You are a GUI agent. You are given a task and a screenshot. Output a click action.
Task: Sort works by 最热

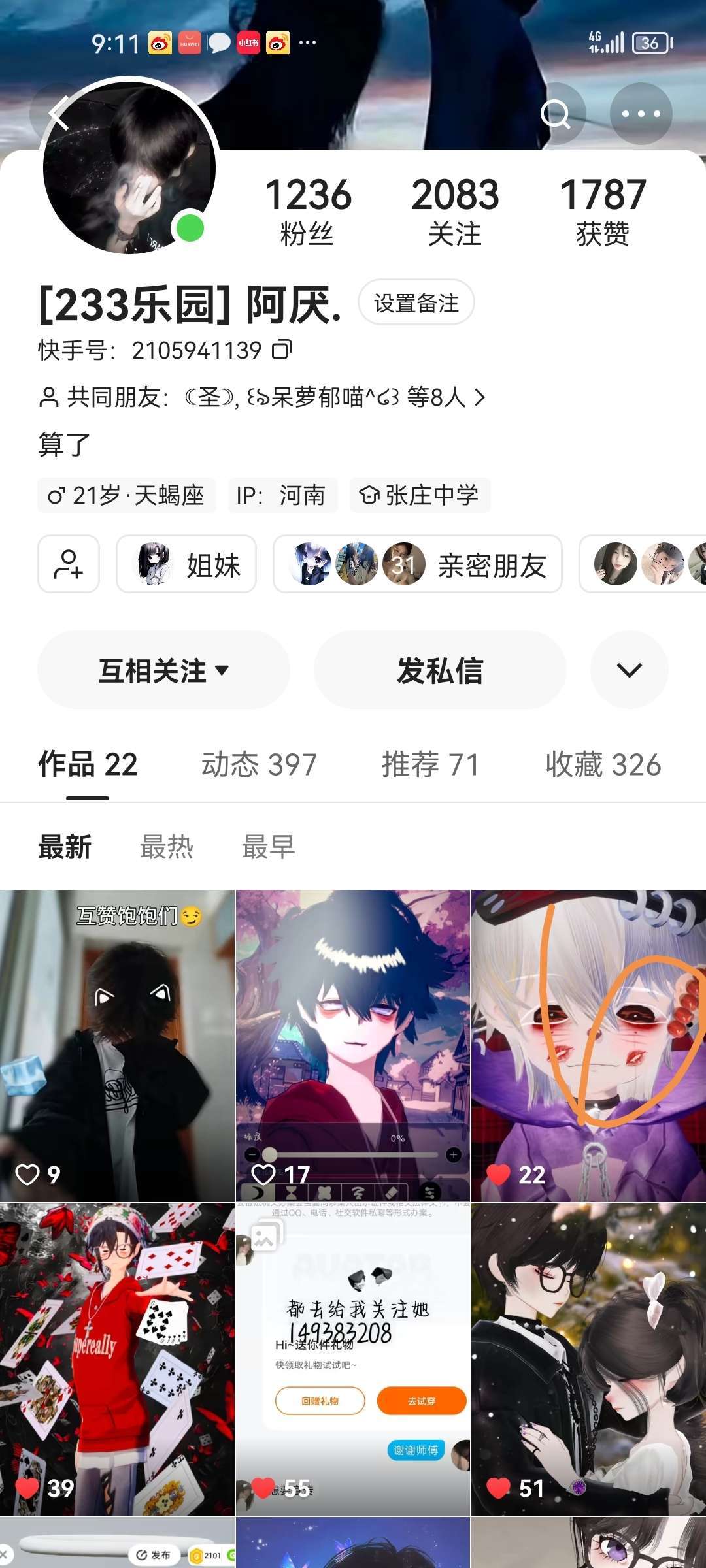coord(167,847)
